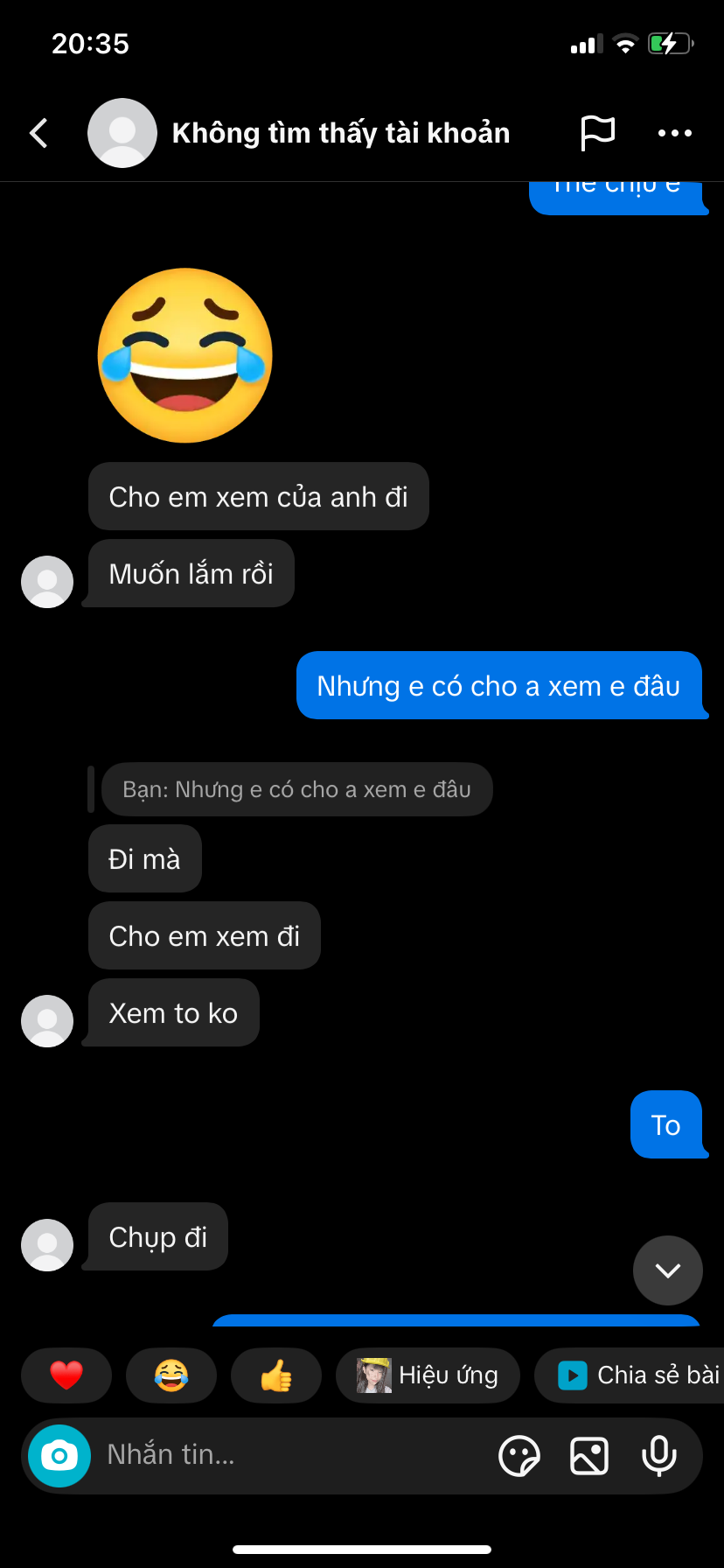
Task: Attach a photo from the gallery
Action: click(589, 1456)
